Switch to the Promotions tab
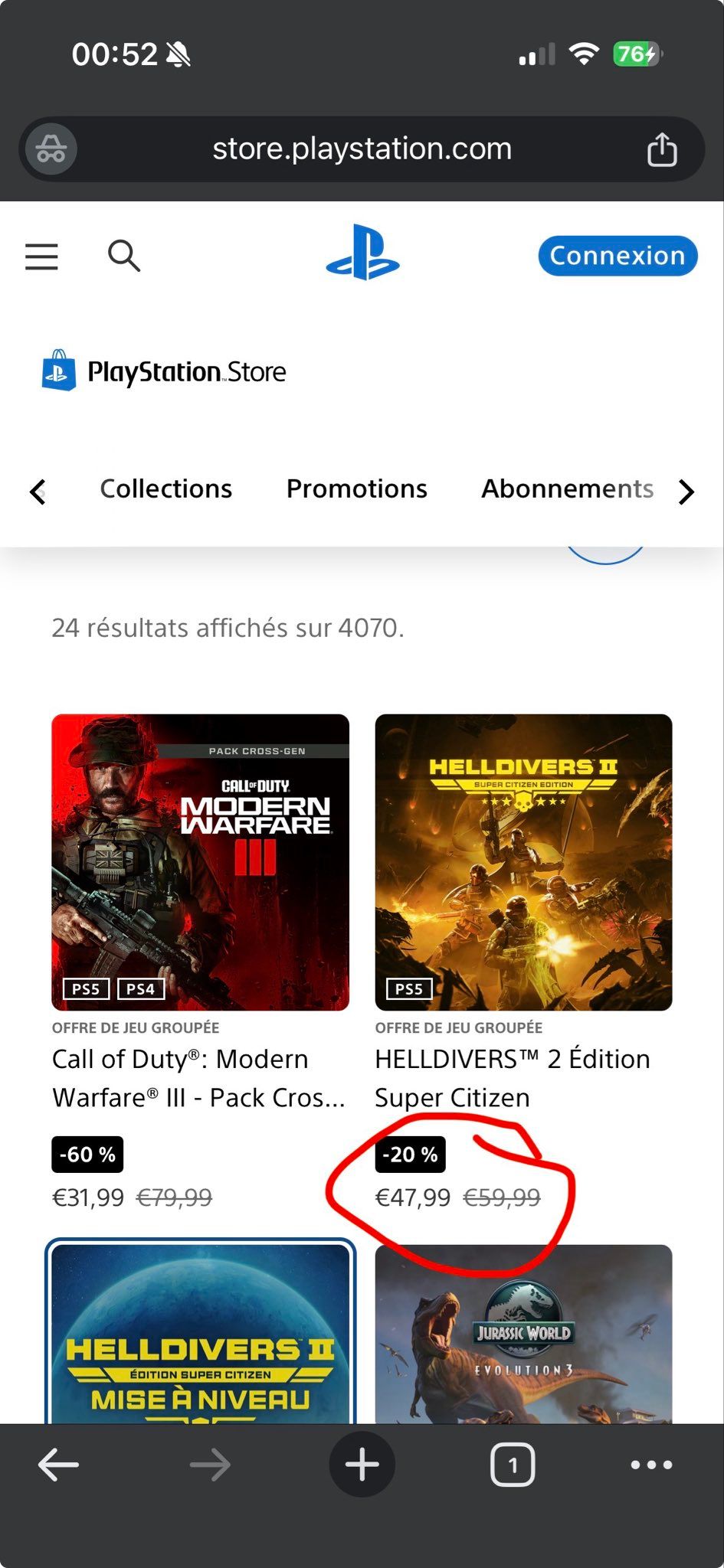 pos(356,488)
